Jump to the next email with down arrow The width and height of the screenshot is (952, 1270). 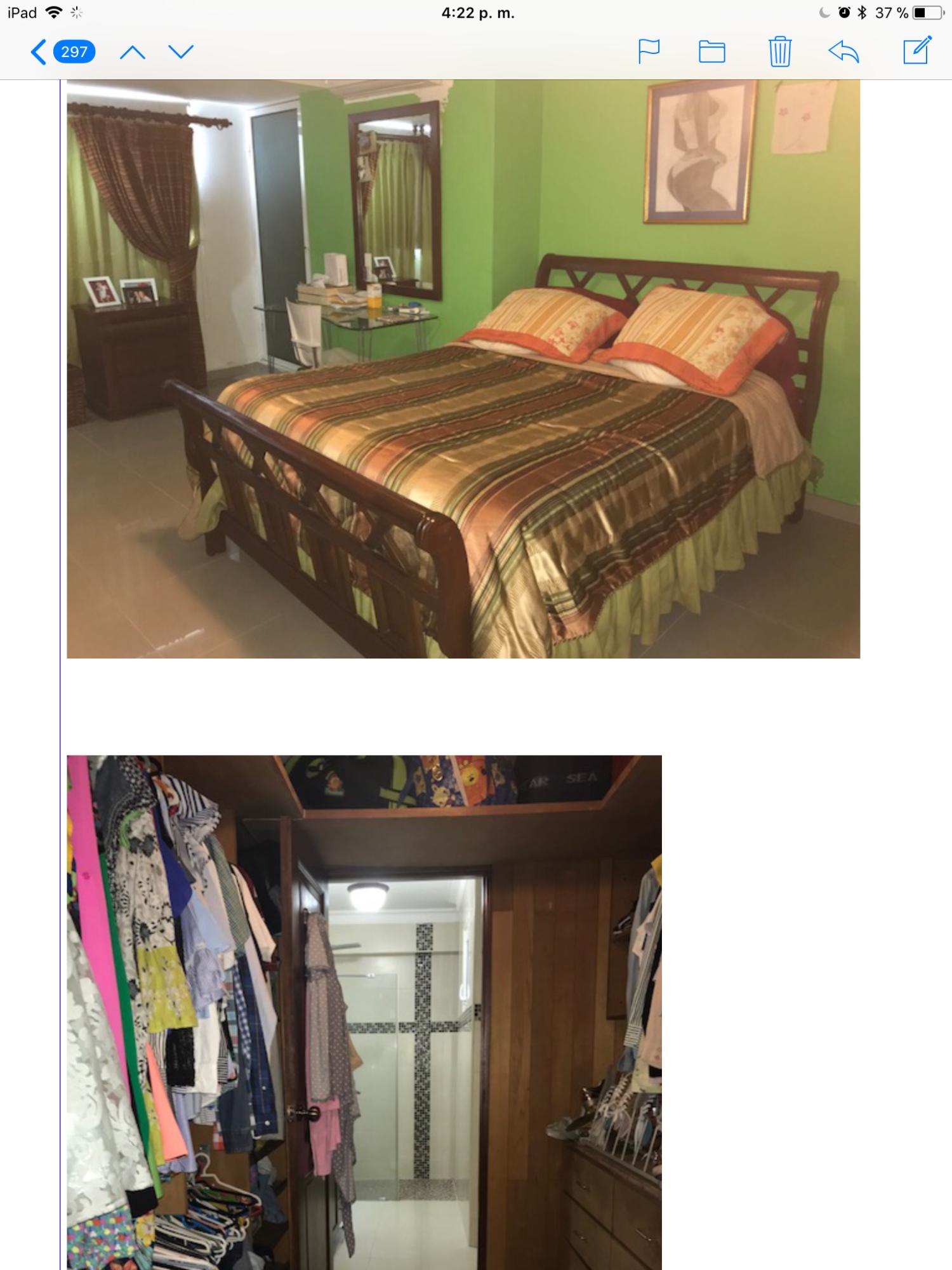[x=181, y=52]
